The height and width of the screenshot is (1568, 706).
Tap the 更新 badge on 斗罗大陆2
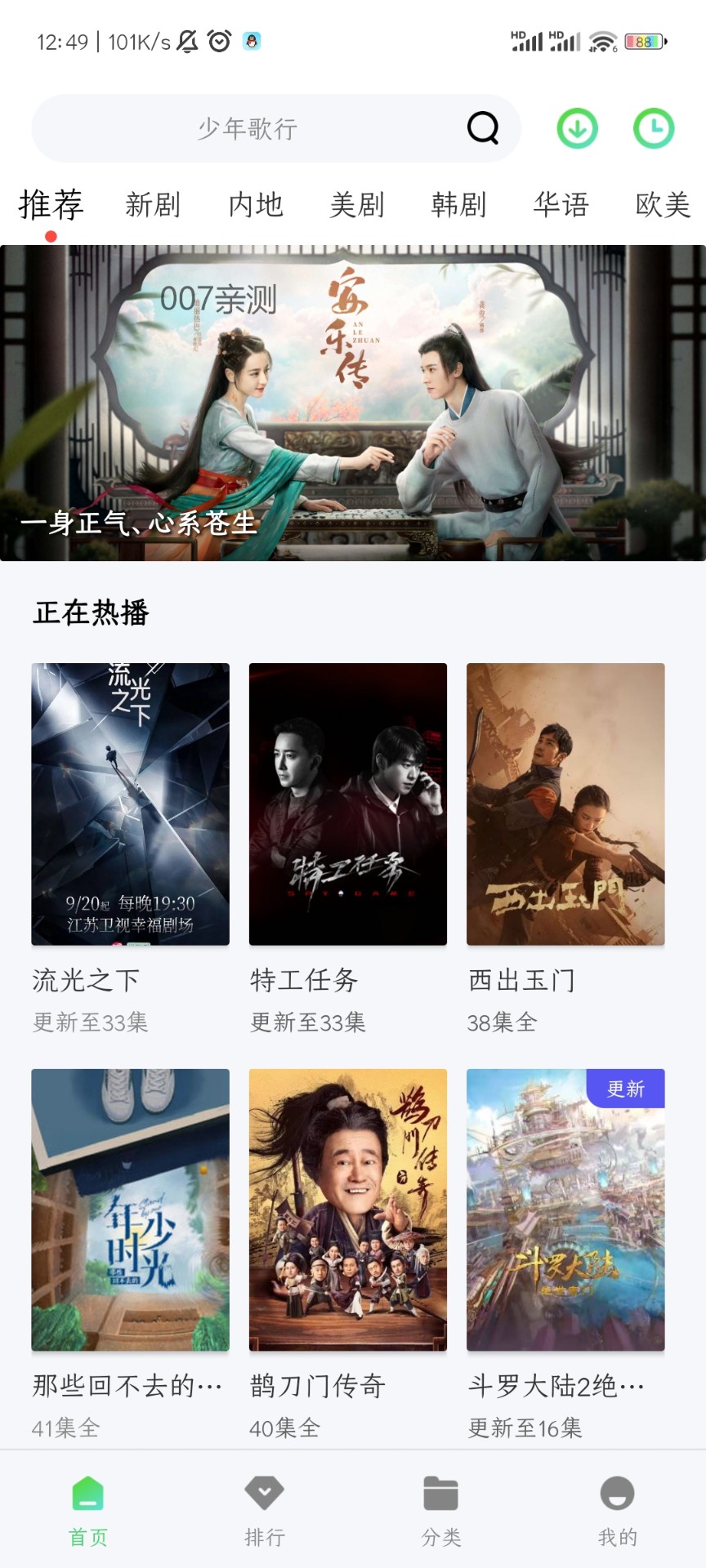pyautogui.click(x=626, y=1089)
